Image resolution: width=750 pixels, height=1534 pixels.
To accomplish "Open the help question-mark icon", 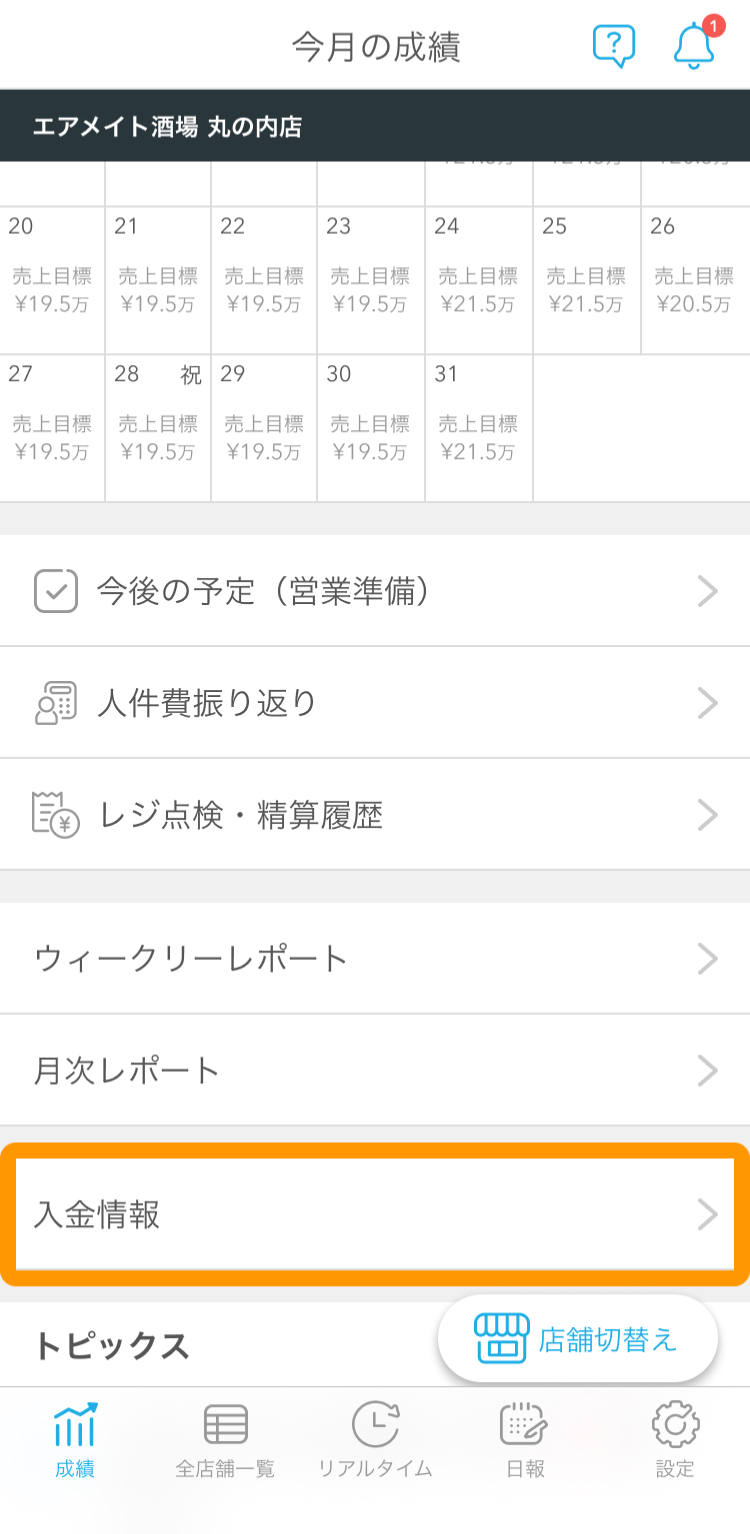I will coord(614,44).
